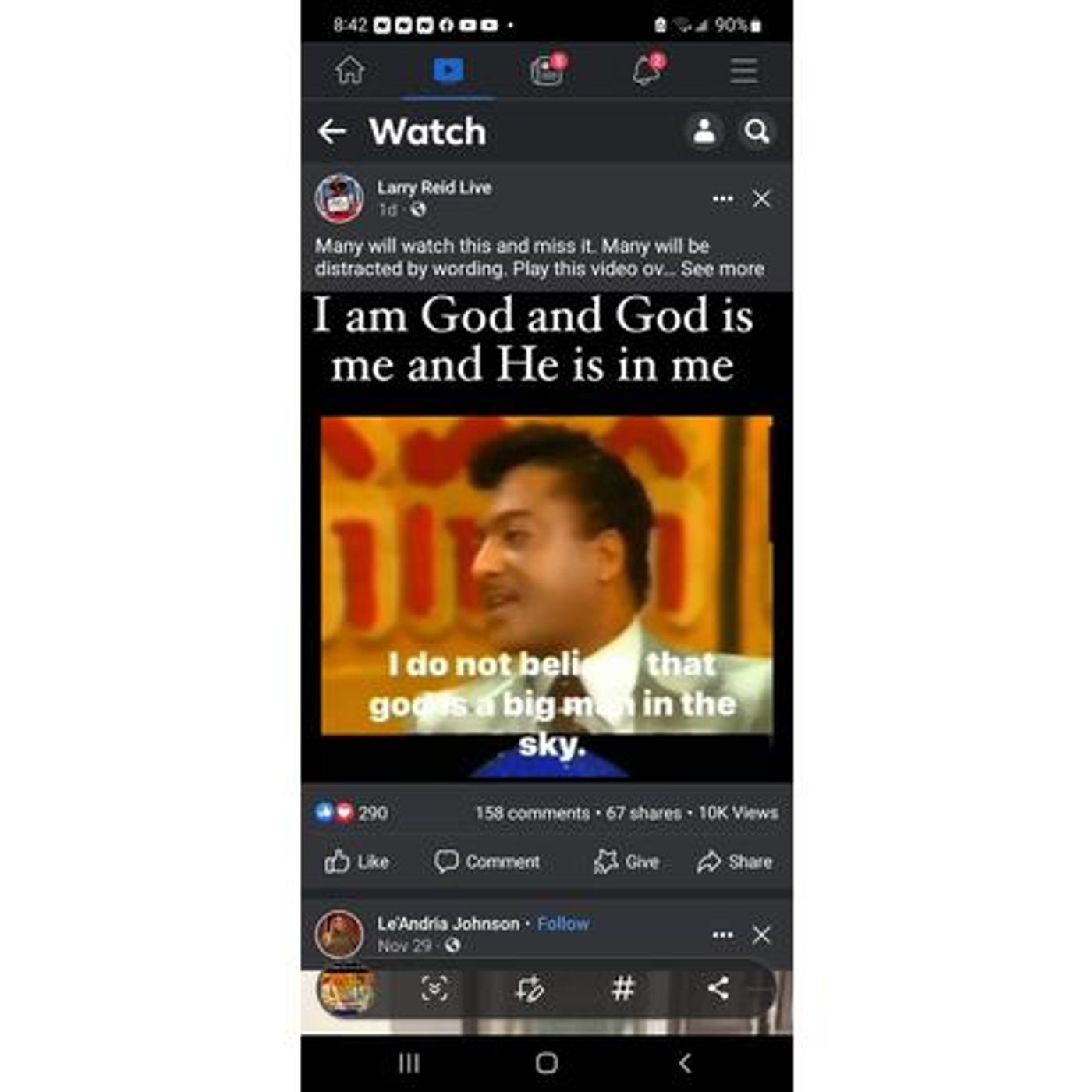This screenshot has width=1092, height=1092.
Task: Comment on the Larry Reid Live video
Action: 487,861
